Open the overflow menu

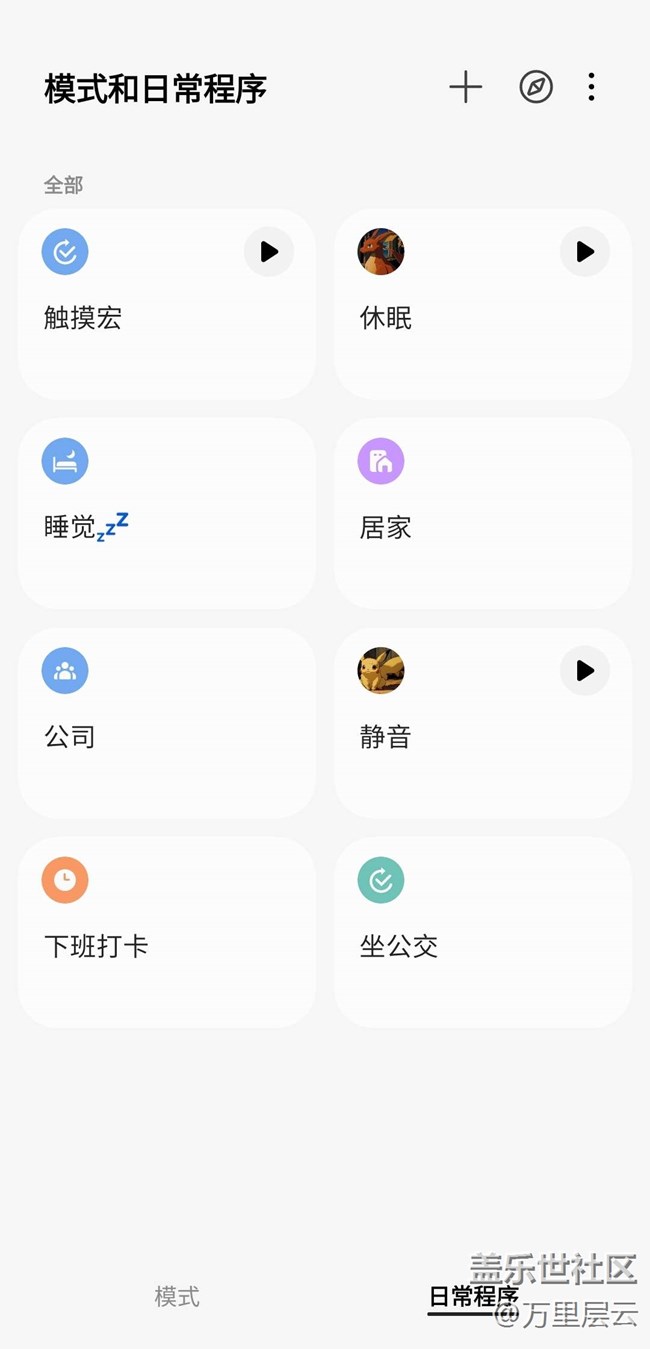tap(591, 88)
